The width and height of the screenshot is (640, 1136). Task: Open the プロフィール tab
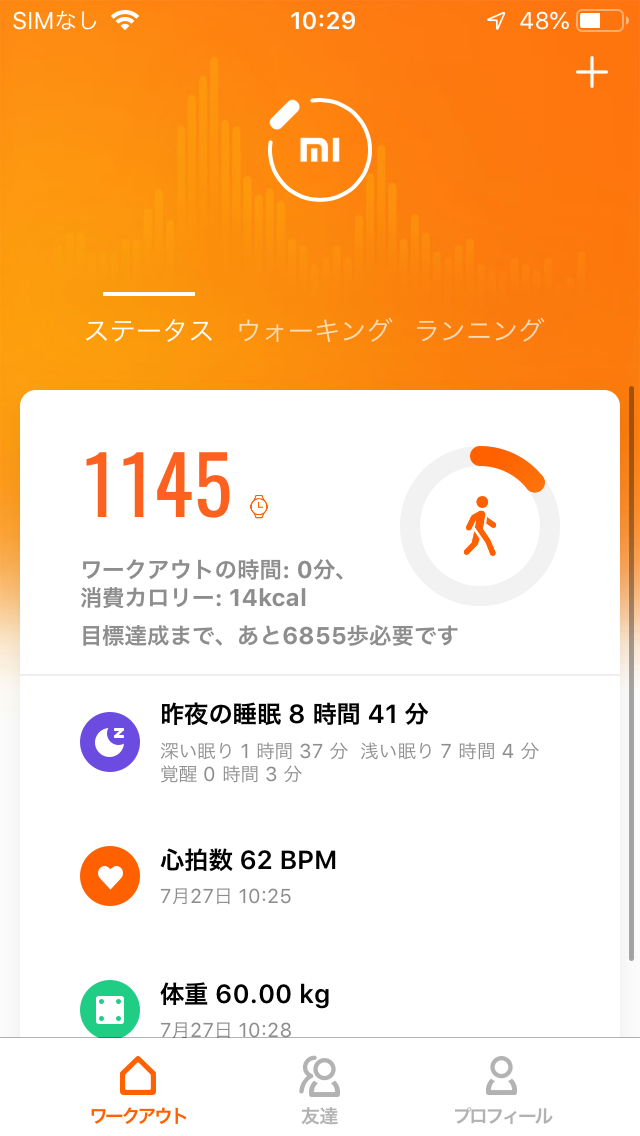(x=502, y=1089)
